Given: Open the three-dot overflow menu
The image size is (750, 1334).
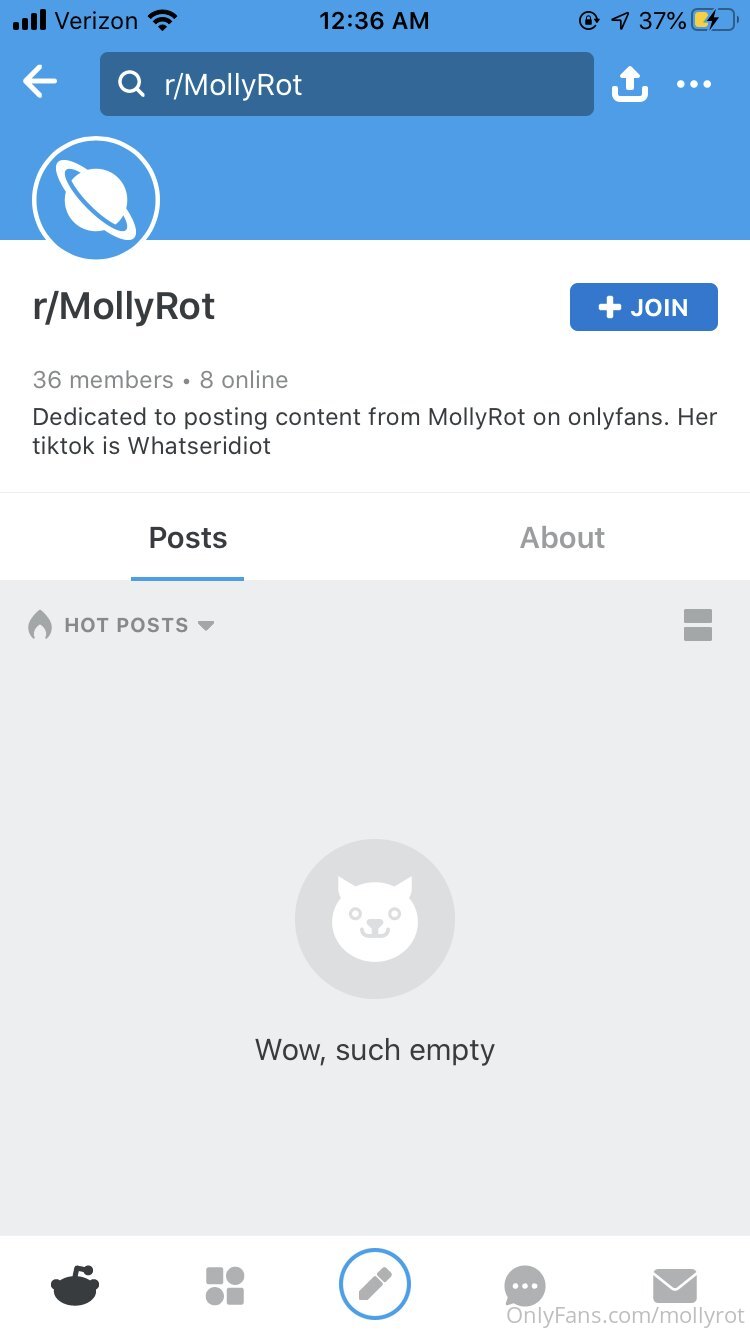Looking at the screenshot, I should [693, 84].
